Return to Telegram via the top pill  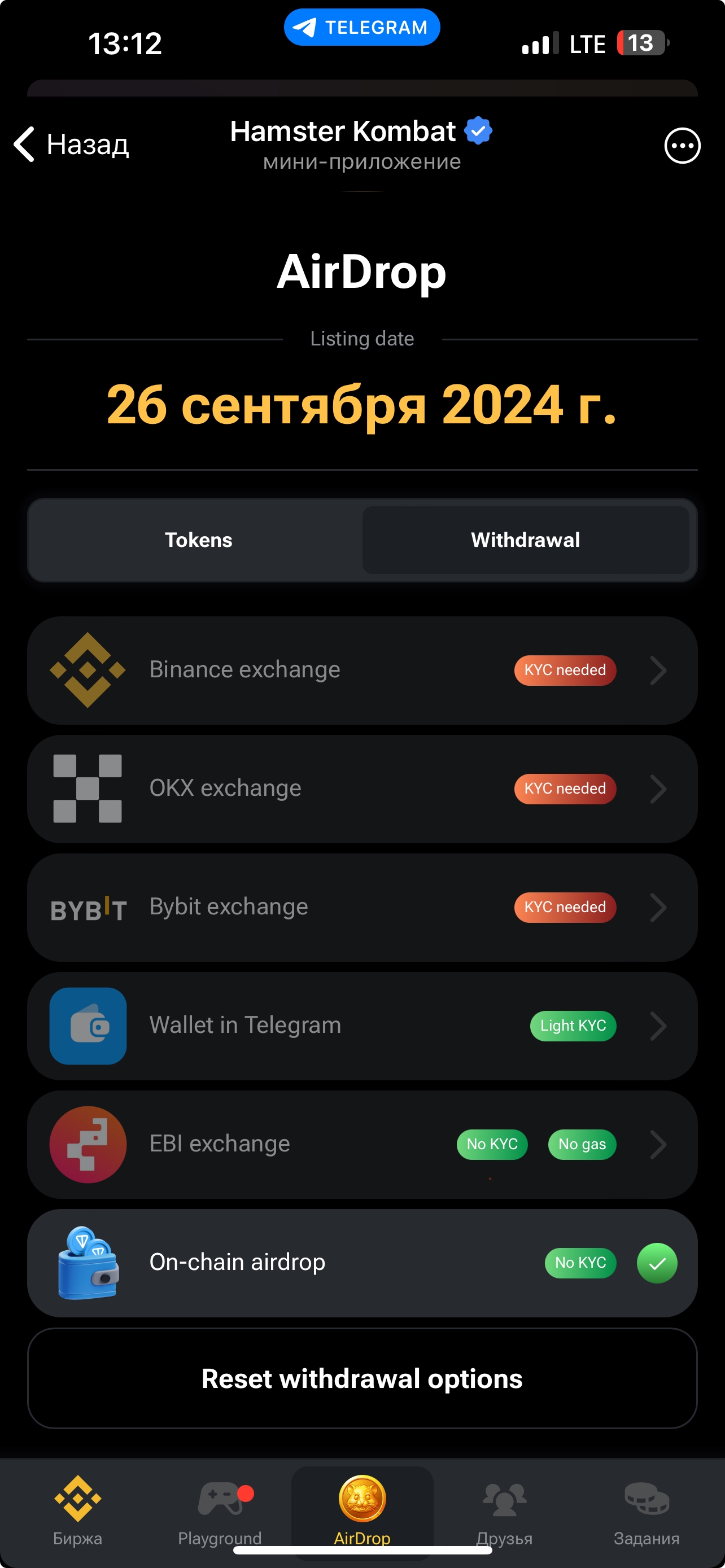point(361,28)
